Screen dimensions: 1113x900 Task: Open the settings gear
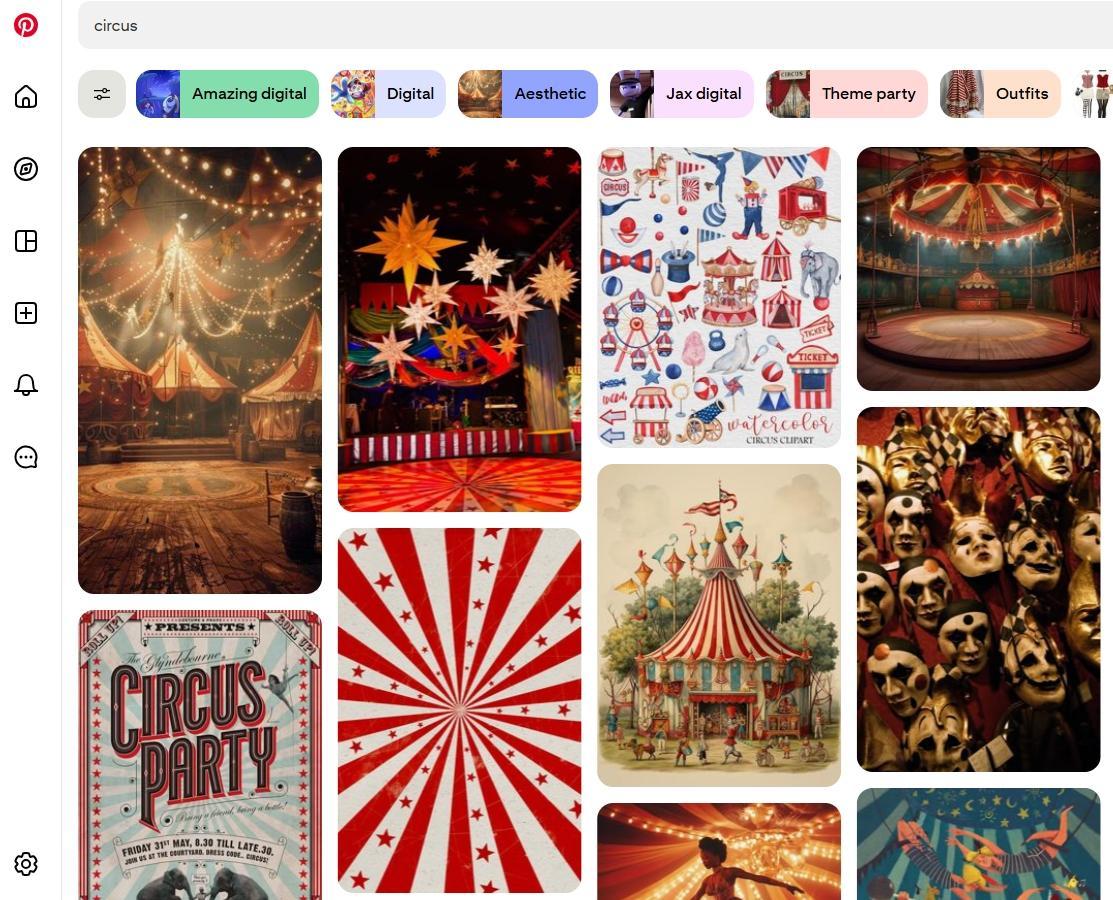pyautogui.click(x=26, y=864)
